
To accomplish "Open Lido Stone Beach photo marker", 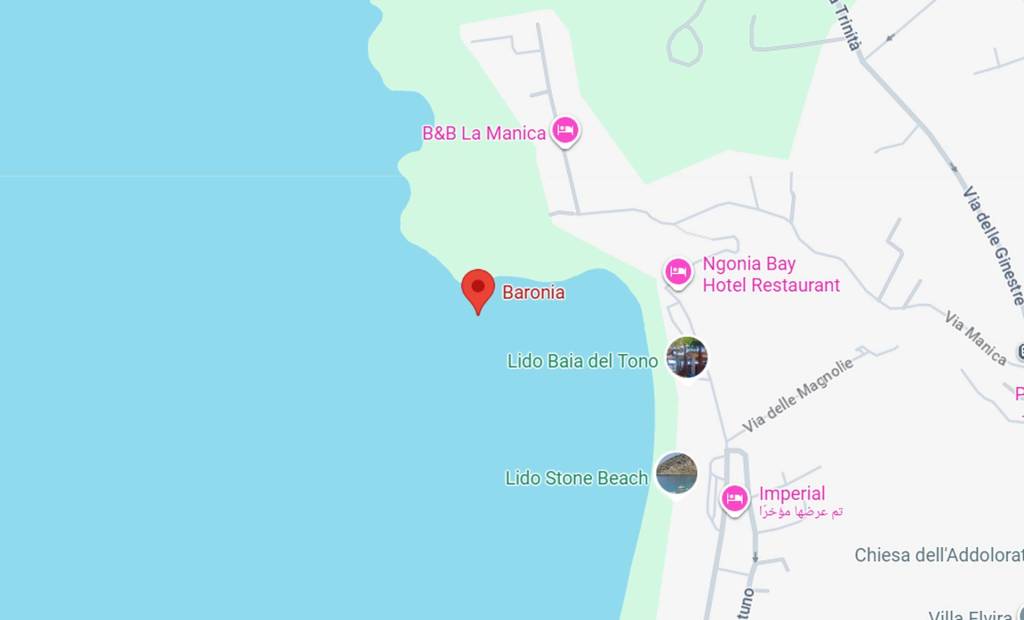I will pos(677,473).
